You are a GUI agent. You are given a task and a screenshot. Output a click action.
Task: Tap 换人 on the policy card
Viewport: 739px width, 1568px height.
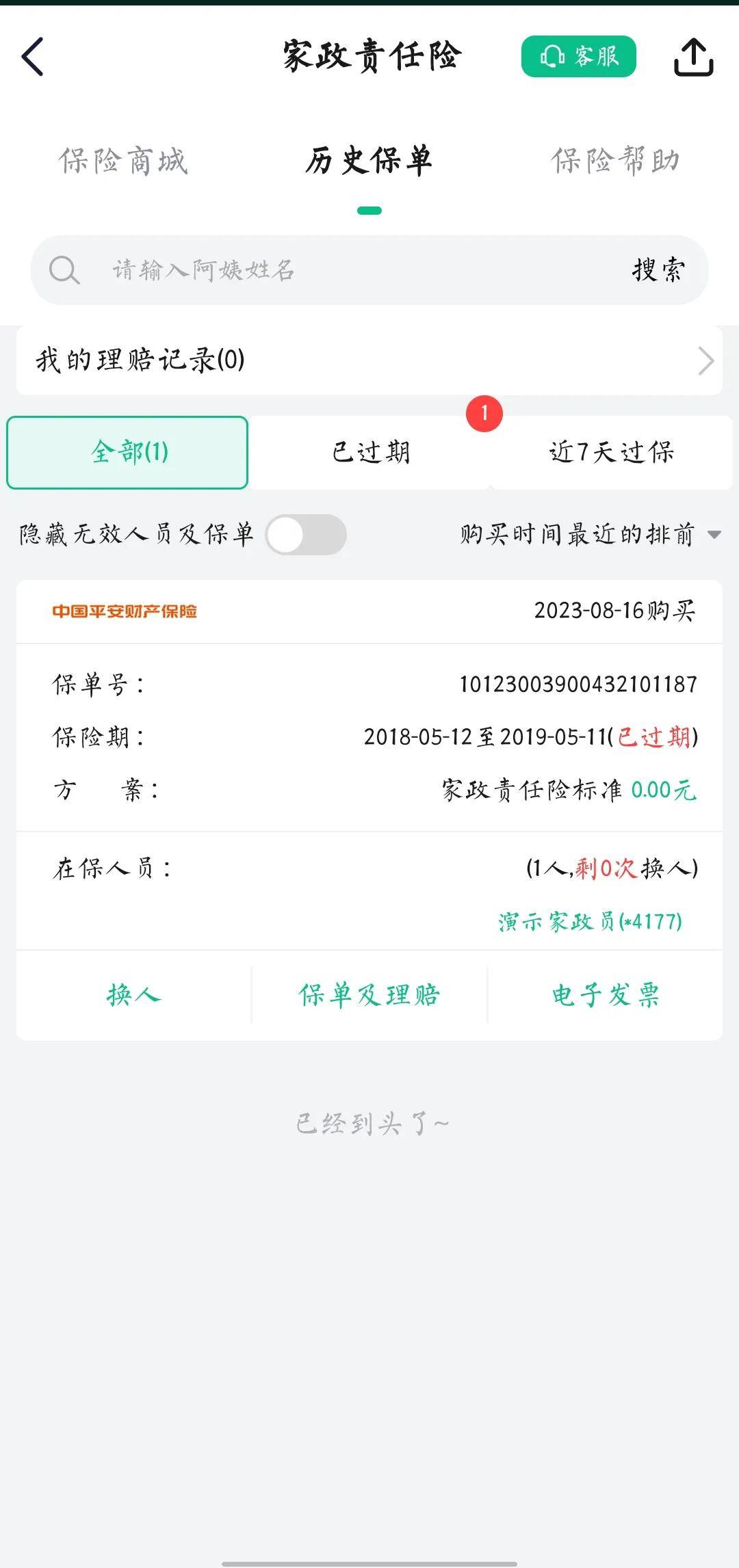click(134, 996)
